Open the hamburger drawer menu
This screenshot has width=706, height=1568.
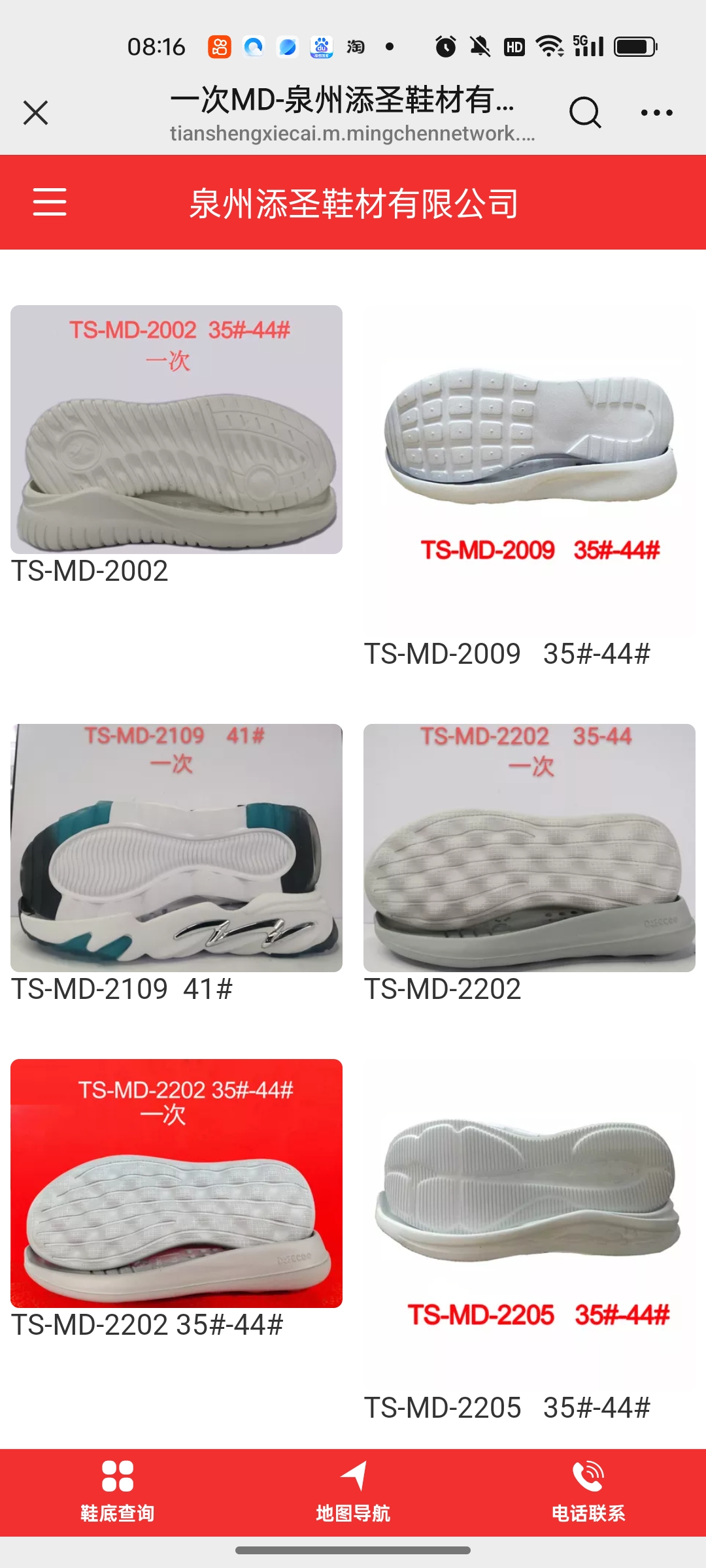point(50,202)
